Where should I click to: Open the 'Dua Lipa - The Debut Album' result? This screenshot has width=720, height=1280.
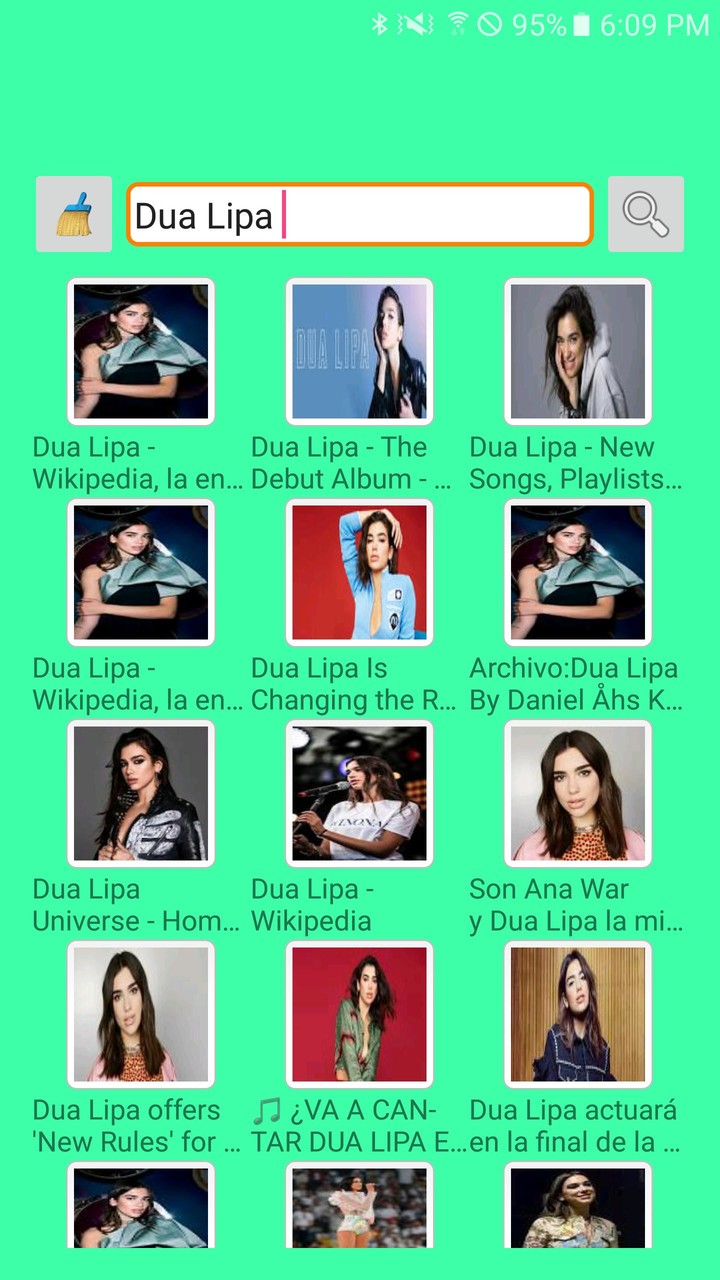[359, 352]
